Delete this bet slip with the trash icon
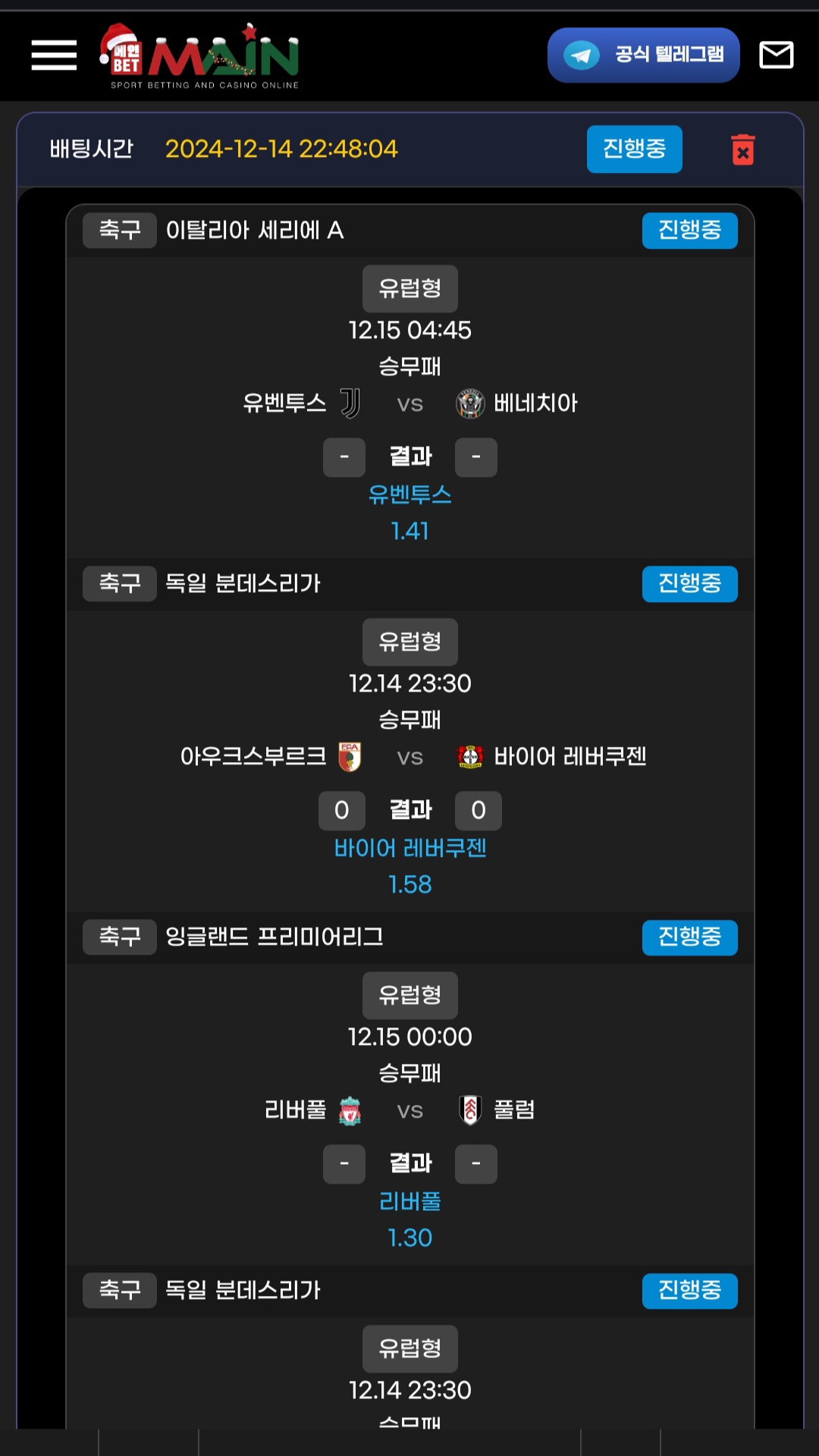Viewport: 819px width, 1456px height. point(742,149)
